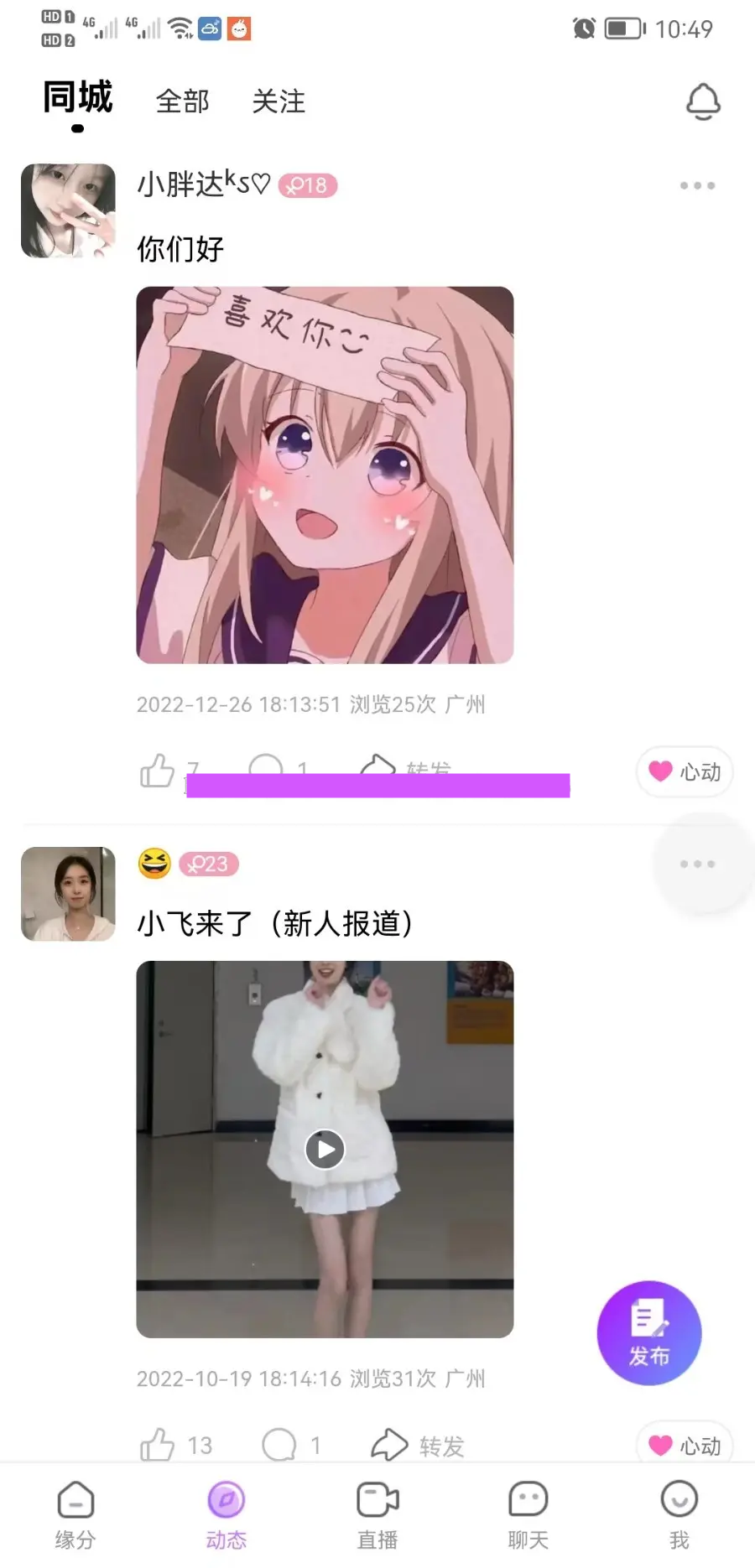Like the 小飞来了 post

click(x=158, y=1445)
